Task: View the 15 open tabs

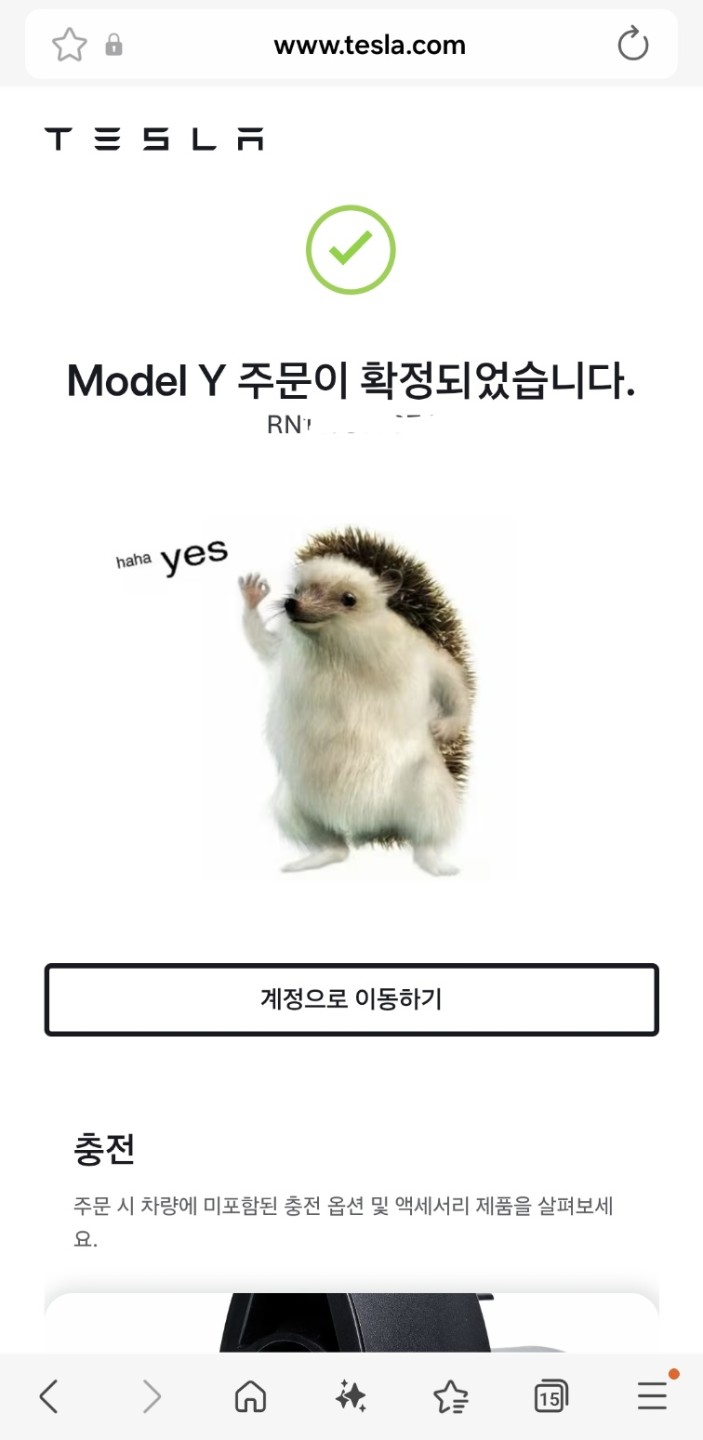Action: 551,1396
